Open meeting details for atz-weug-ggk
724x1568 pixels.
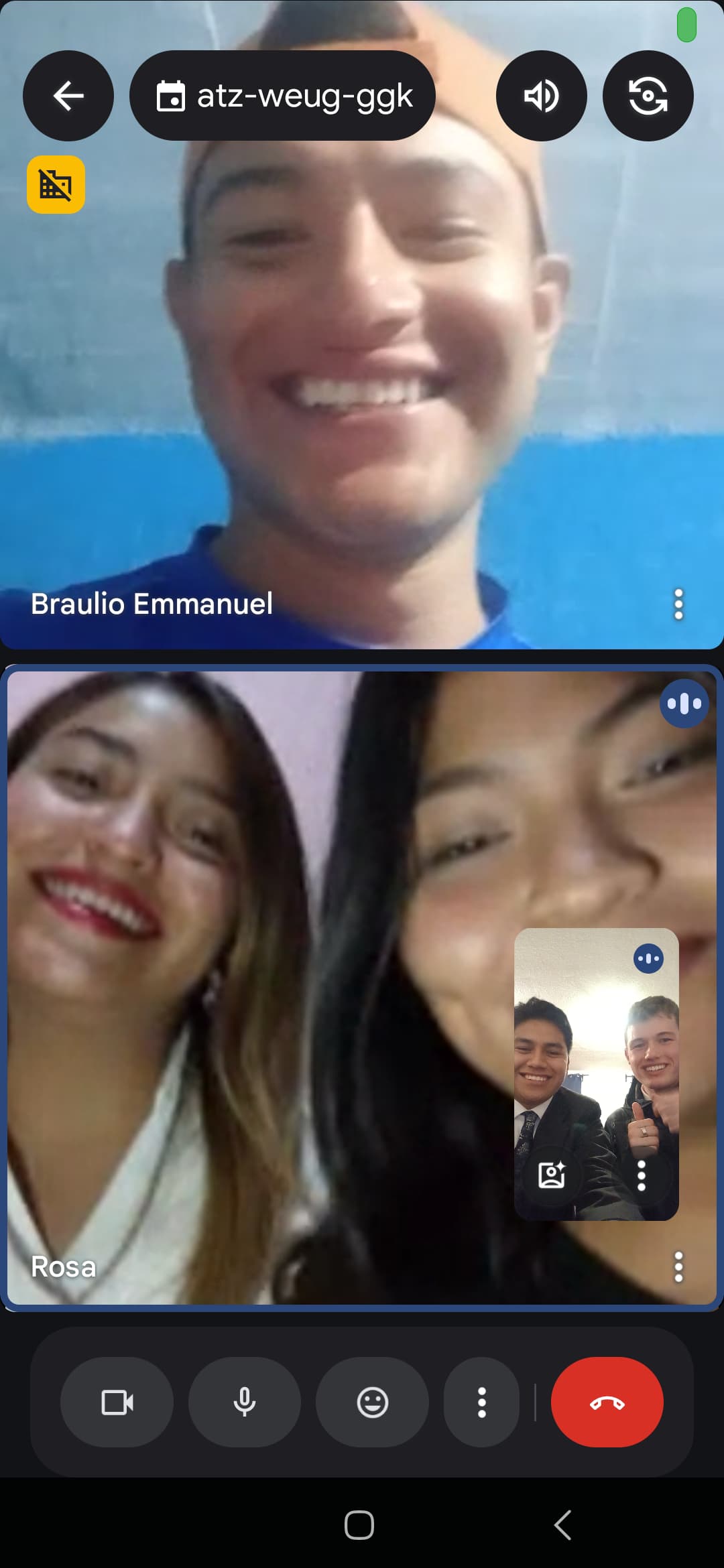coord(282,96)
